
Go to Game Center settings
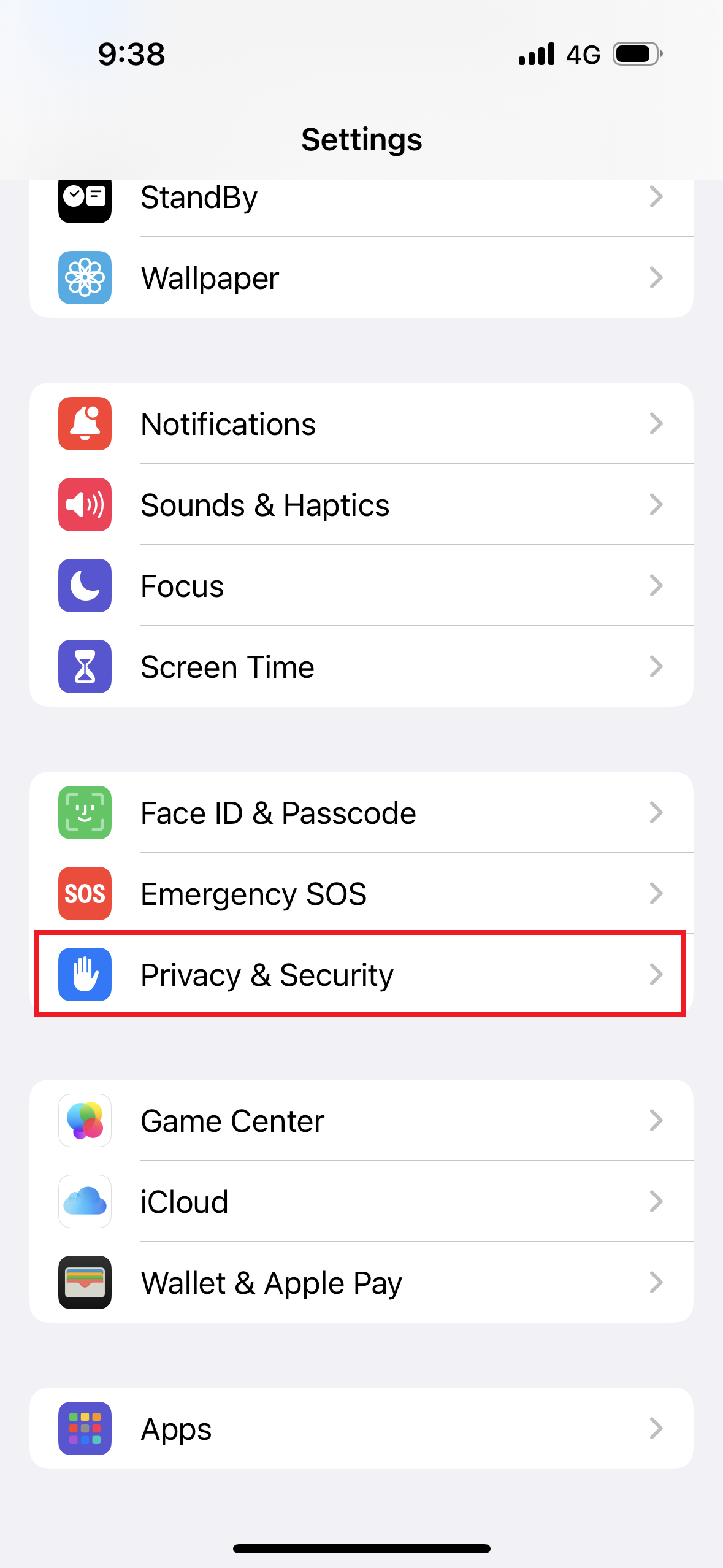361,1121
